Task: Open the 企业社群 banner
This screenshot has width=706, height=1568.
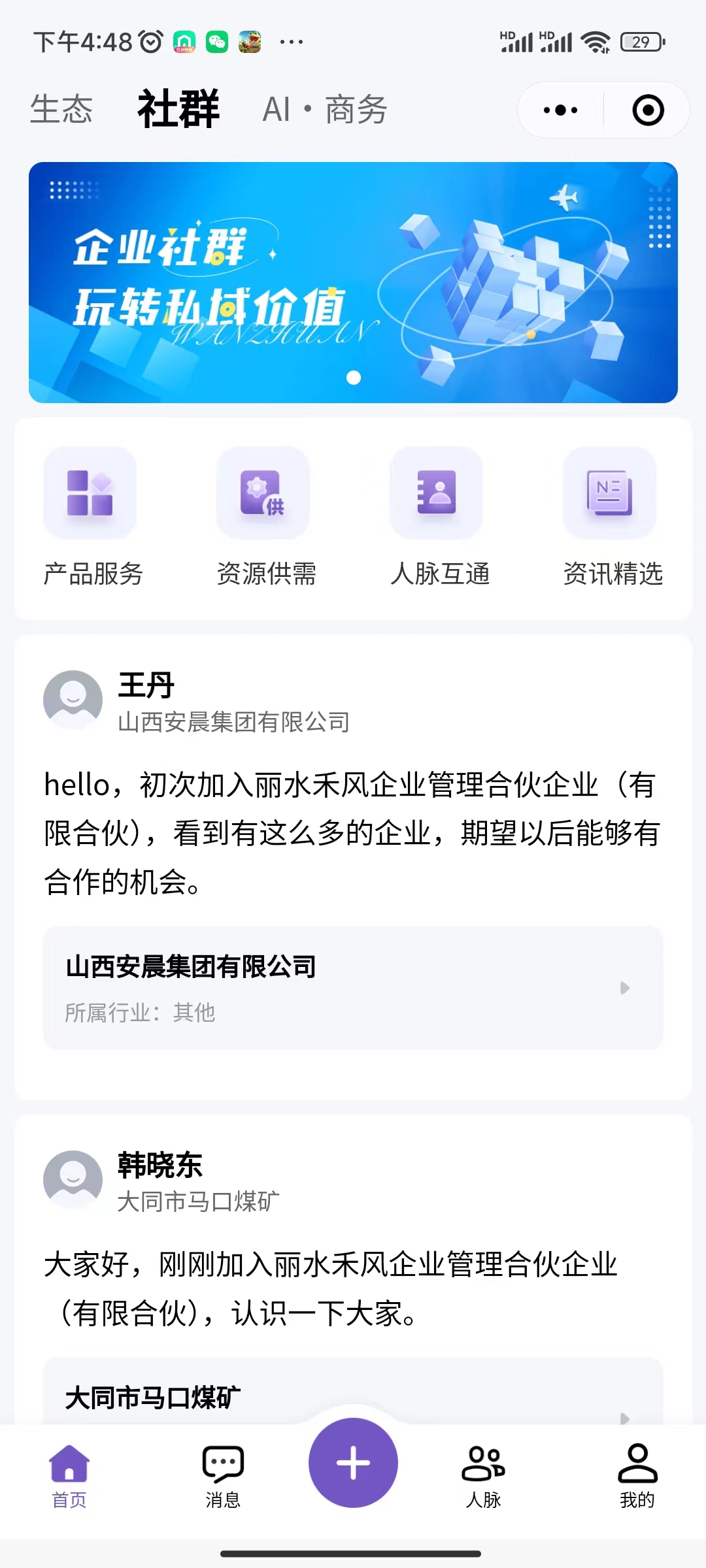Action: point(353,282)
